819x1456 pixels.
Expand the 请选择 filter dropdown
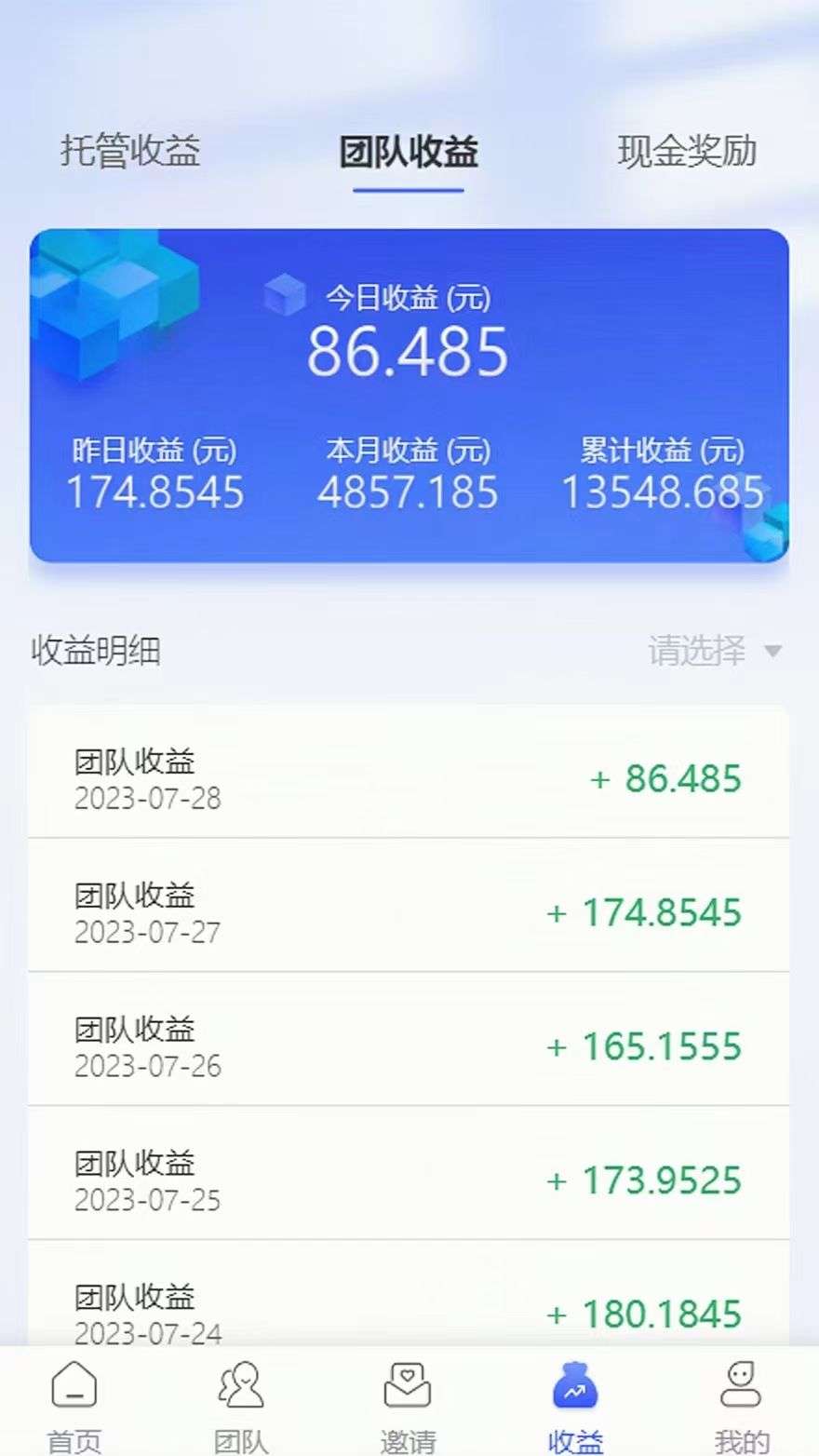pos(715,651)
